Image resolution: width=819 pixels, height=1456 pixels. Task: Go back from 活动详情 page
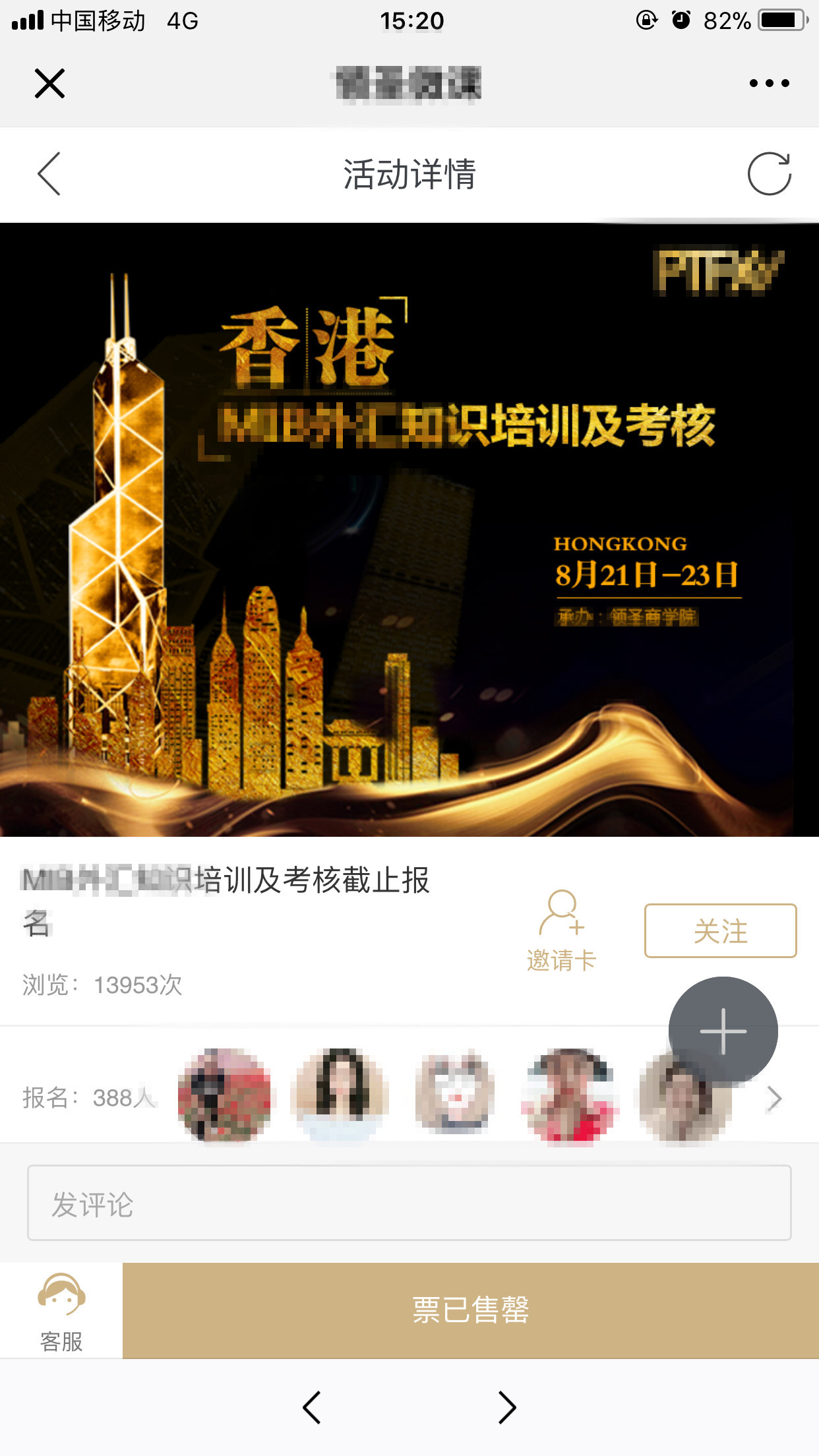tap(49, 174)
